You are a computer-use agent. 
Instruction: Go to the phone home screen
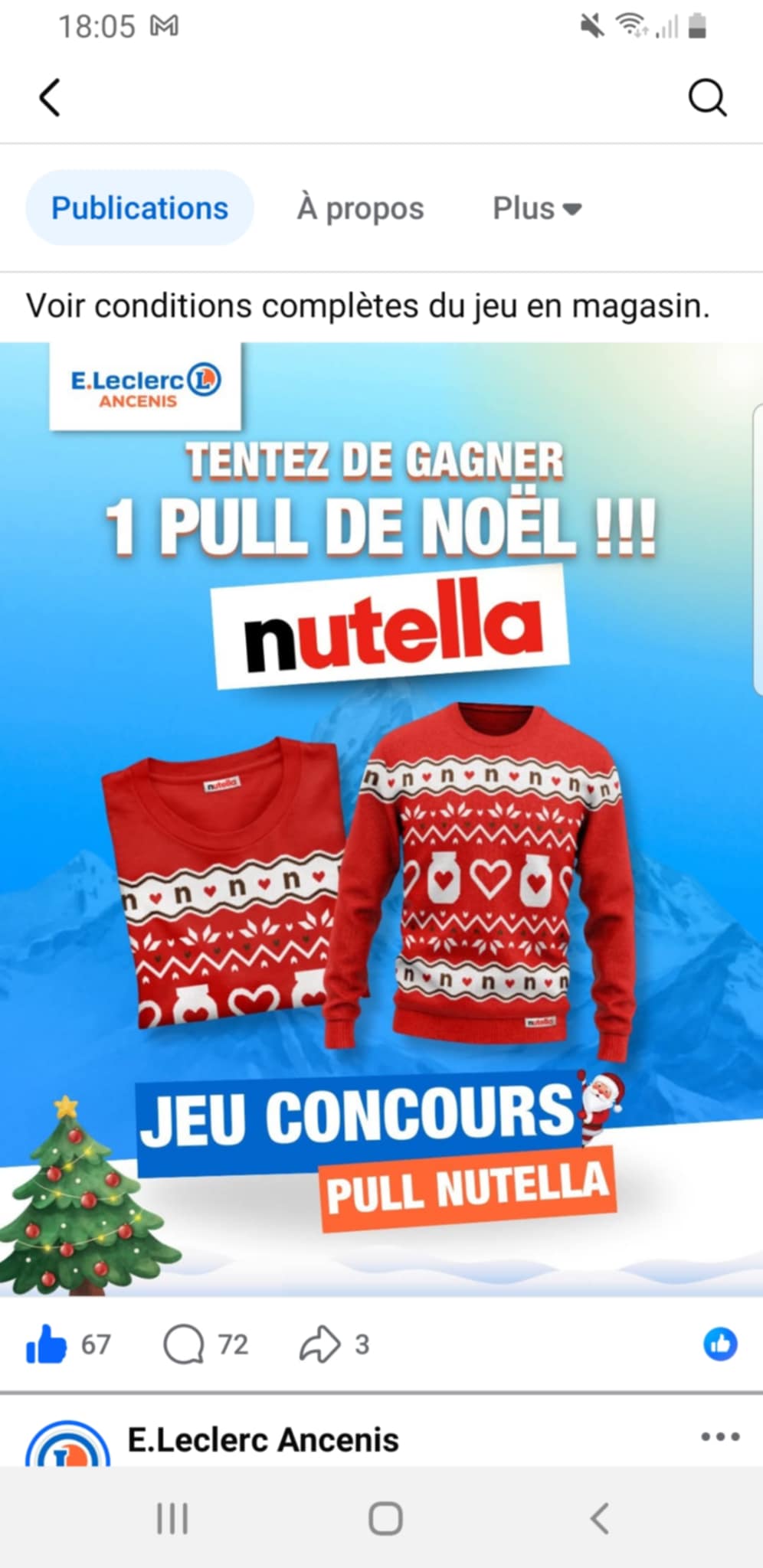385,1518
